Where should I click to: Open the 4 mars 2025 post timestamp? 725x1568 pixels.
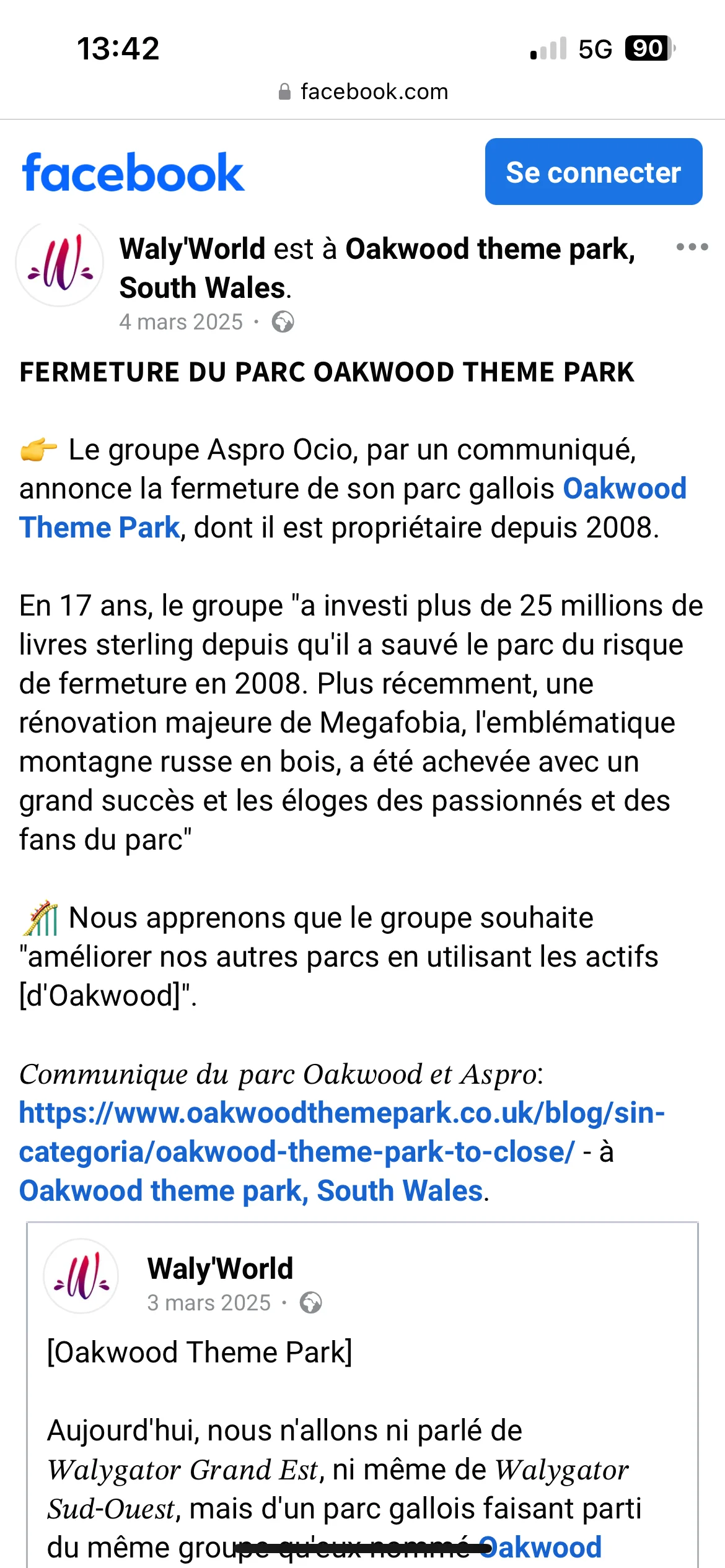[x=181, y=322]
